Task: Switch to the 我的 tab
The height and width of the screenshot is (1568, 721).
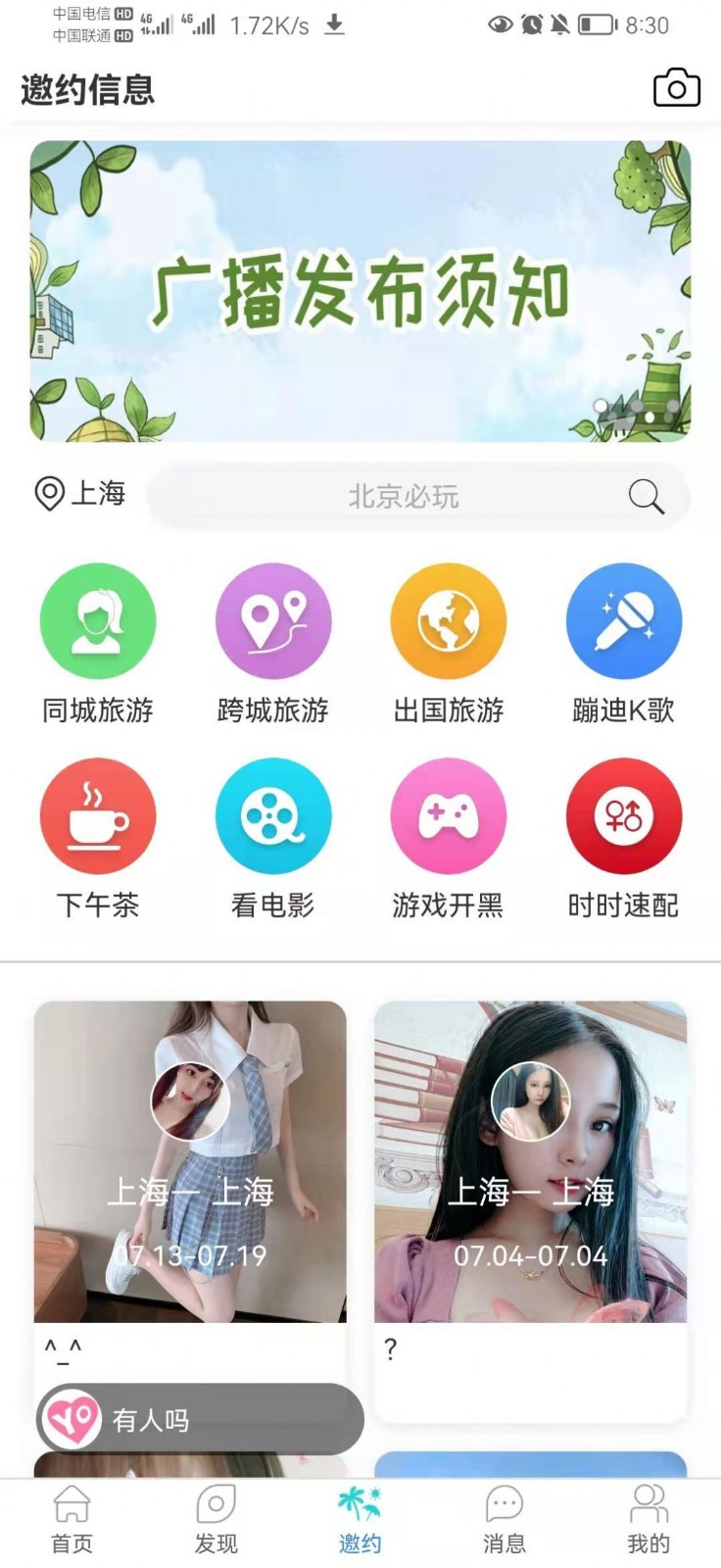Action: (649, 1519)
